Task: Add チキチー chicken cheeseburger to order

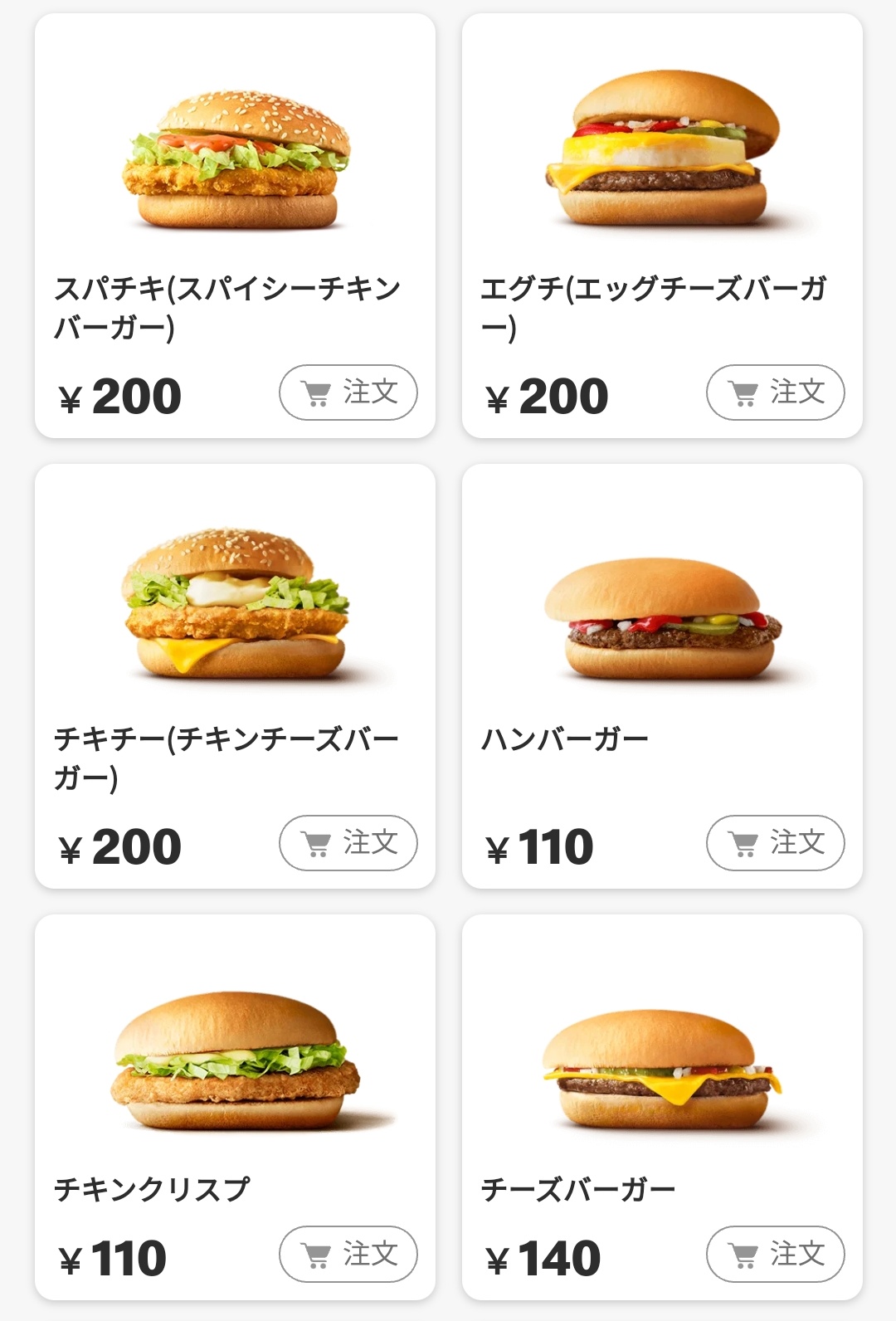Action: 348,843
